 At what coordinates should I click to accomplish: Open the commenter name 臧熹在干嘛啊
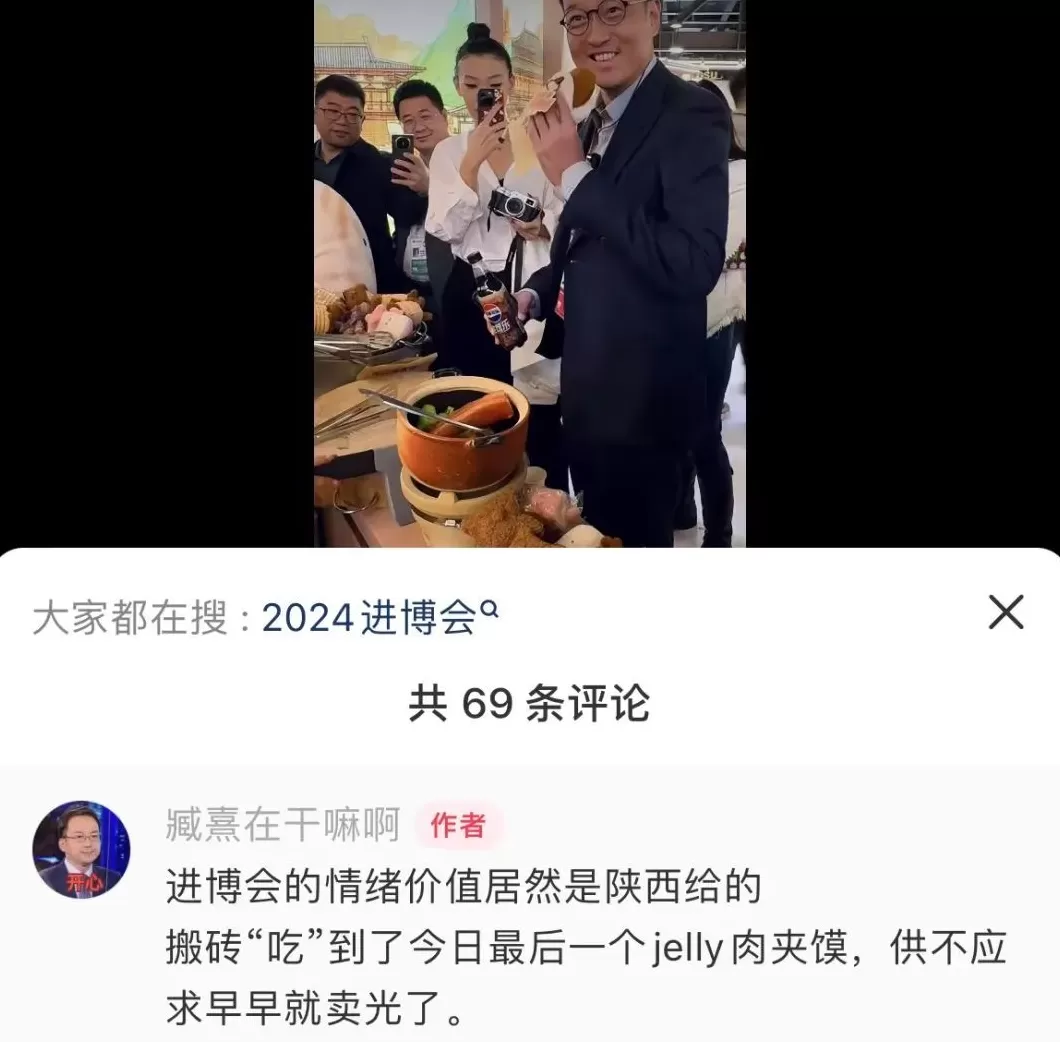(x=282, y=826)
